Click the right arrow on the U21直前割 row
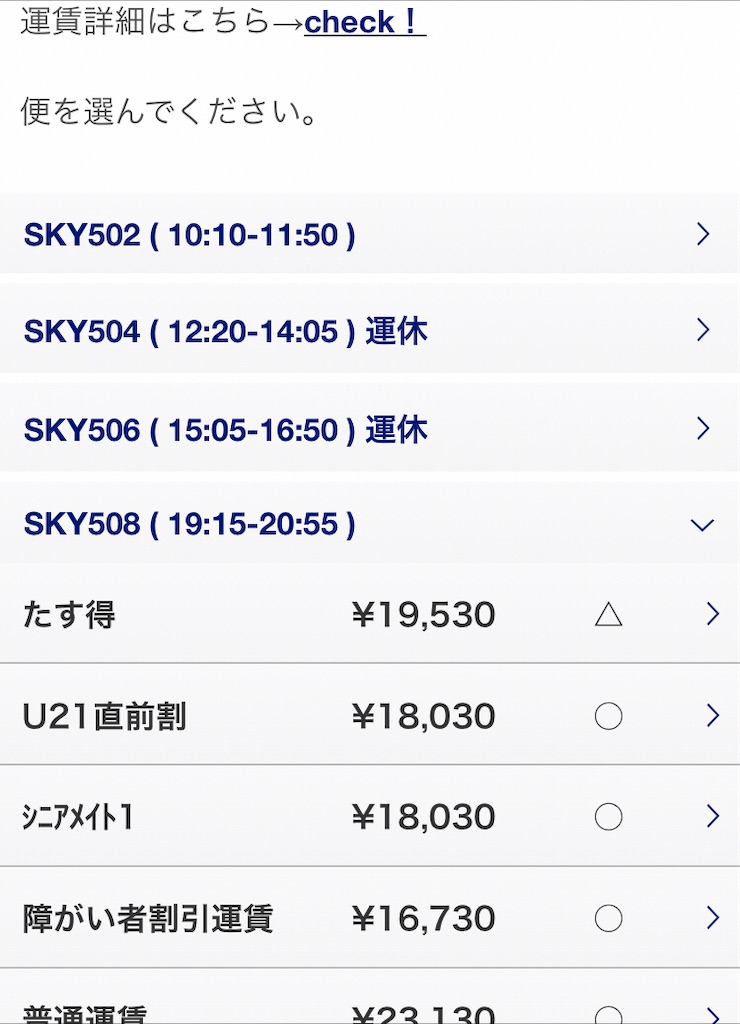 pos(712,716)
